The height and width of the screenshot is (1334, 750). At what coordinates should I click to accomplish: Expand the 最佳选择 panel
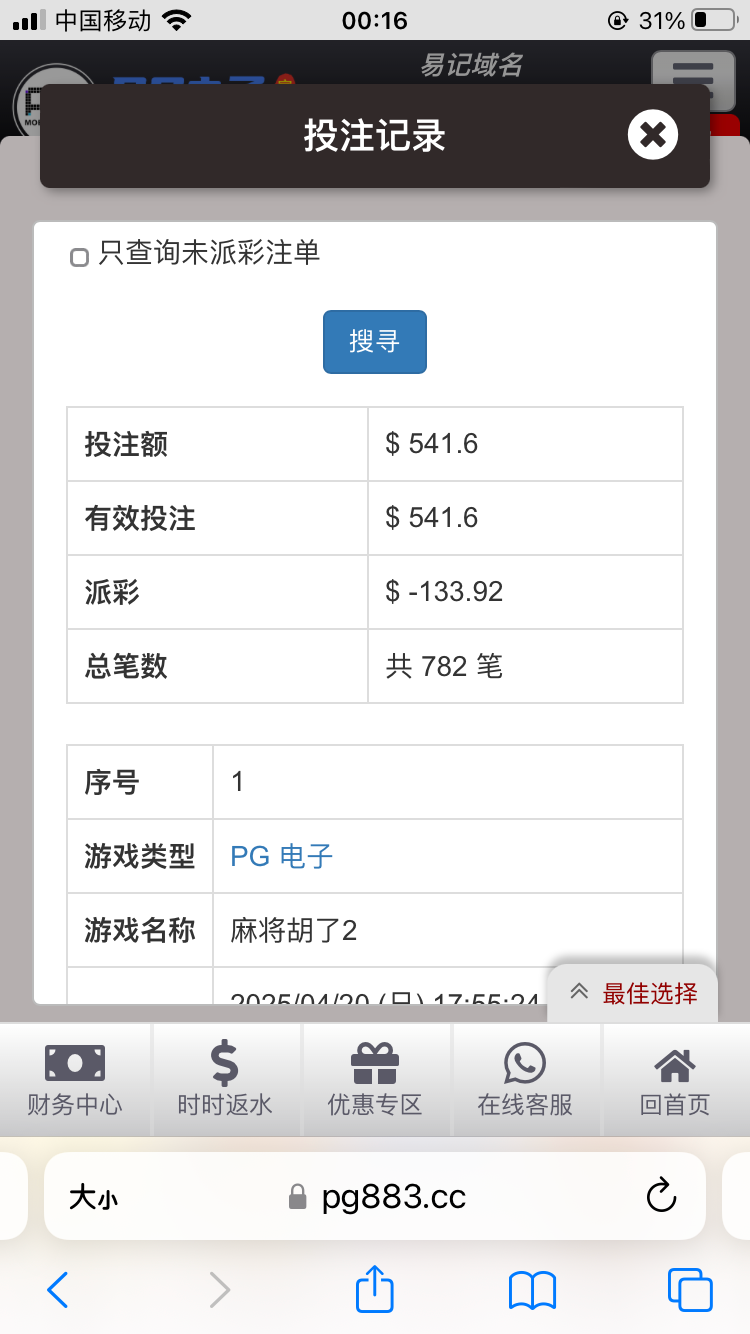(633, 993)
